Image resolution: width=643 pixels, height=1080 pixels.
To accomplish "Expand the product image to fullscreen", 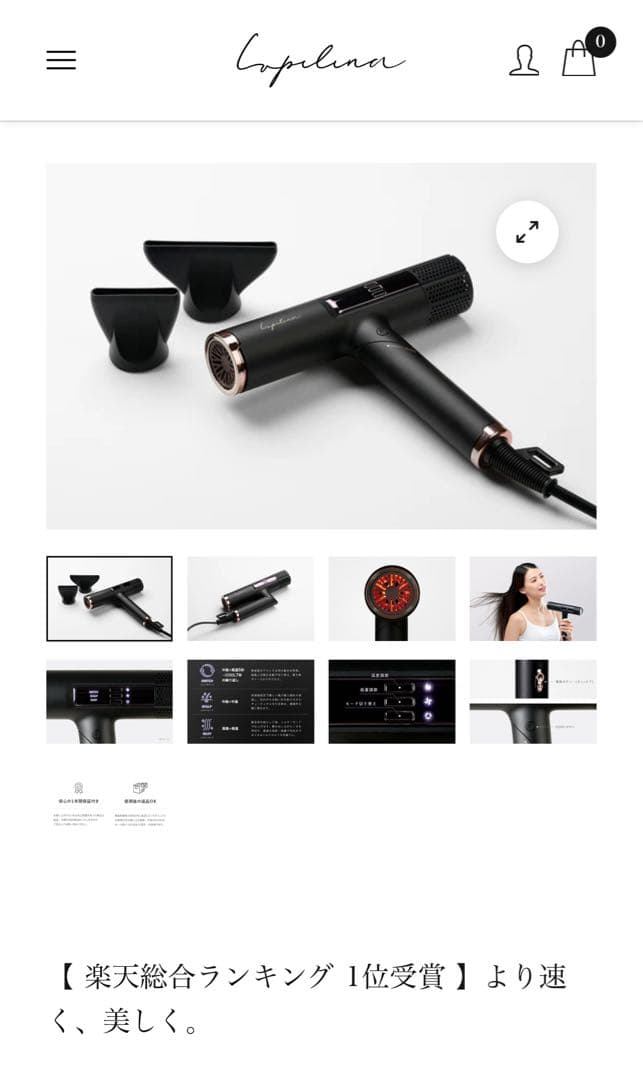I will point(527,233).
